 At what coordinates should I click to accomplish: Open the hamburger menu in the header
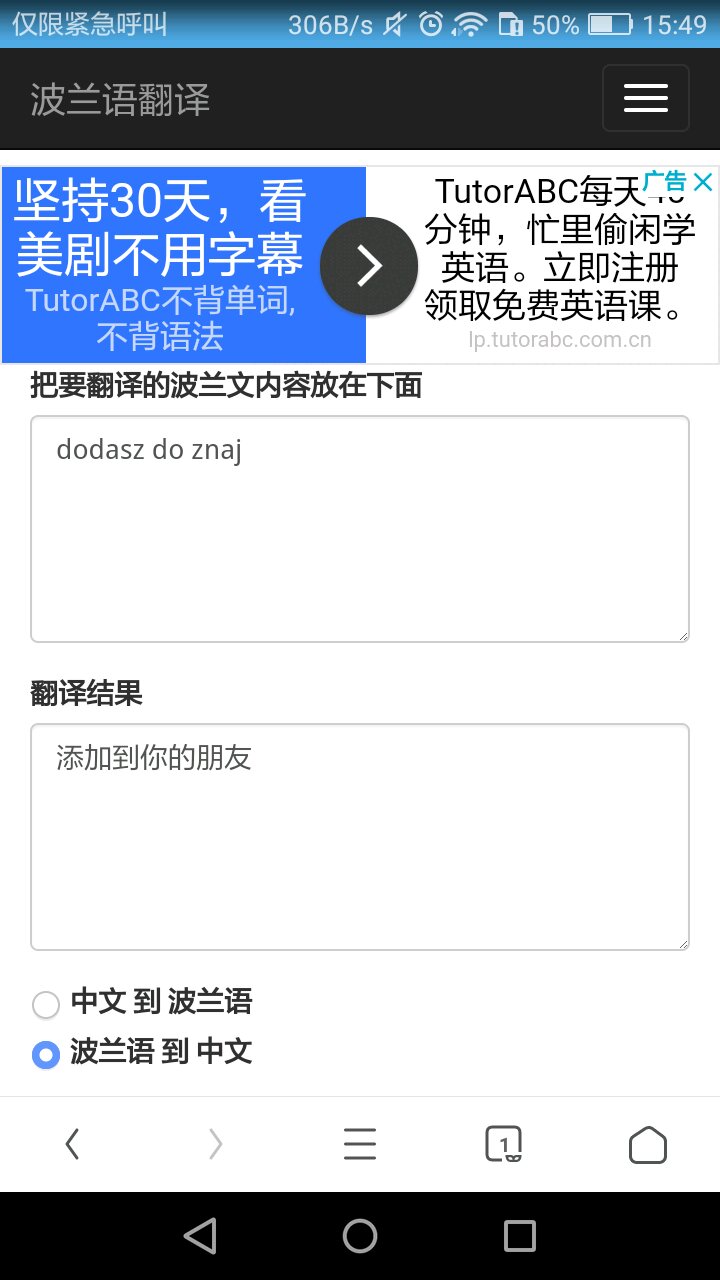tap(645, 98)
